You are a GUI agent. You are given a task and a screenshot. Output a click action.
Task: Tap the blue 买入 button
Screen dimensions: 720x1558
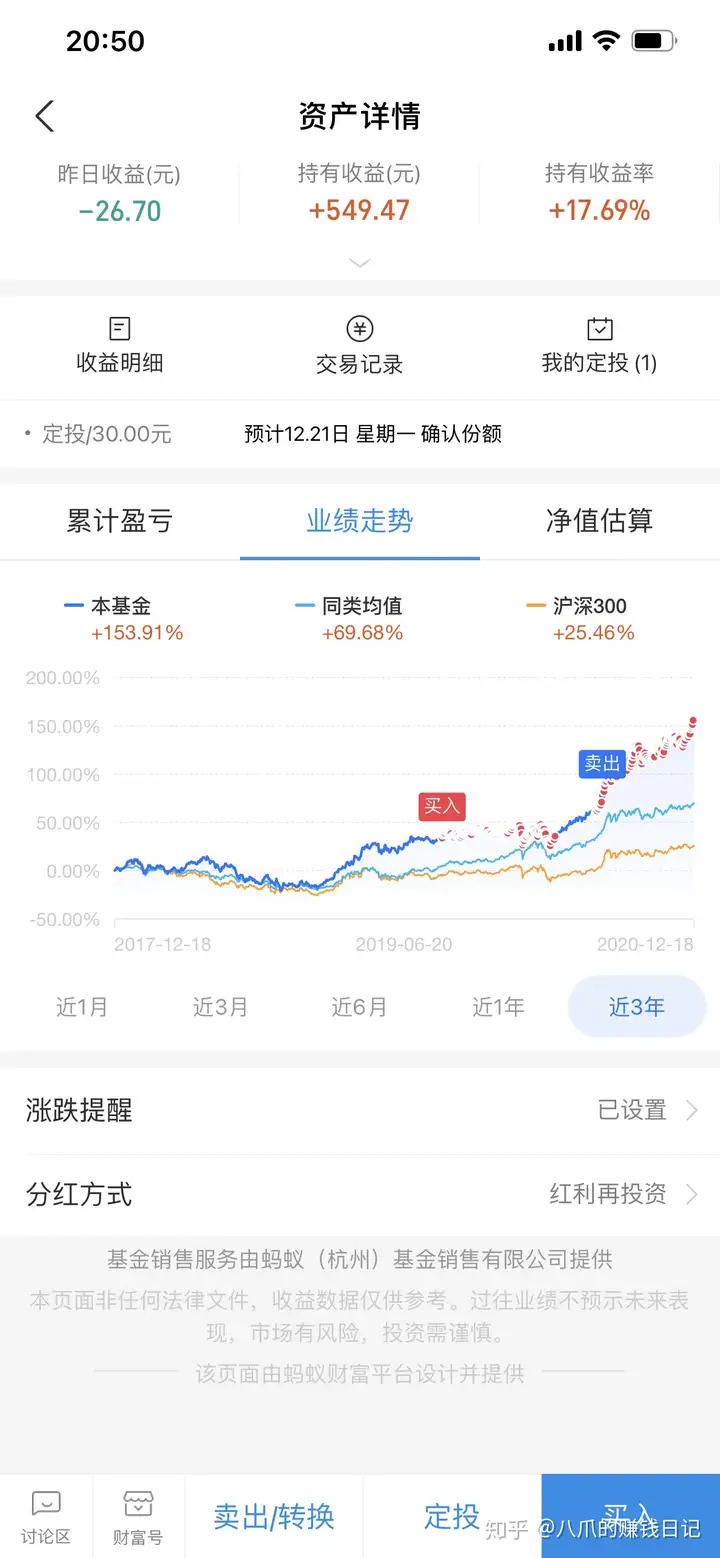tap(631, 1517)
